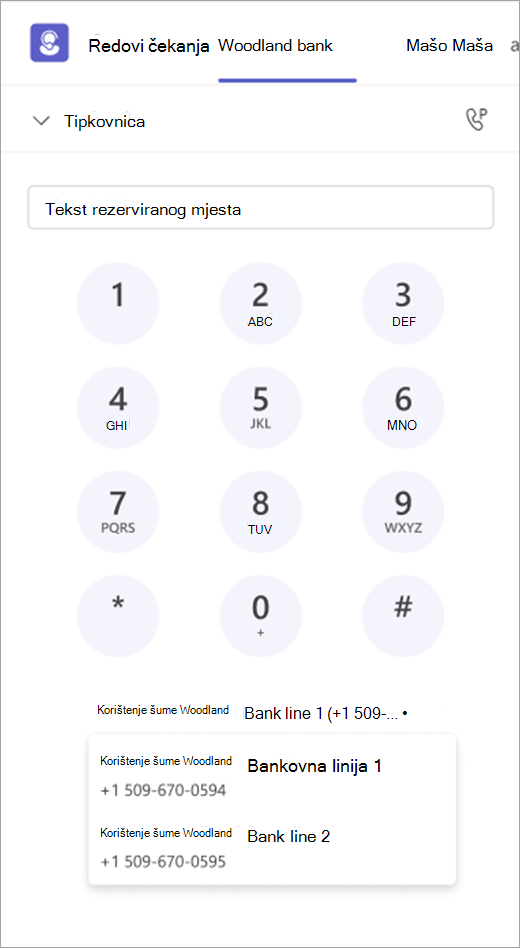Focus the phone number input field
This screenshot has height=948, width=520.
[261, 208]
